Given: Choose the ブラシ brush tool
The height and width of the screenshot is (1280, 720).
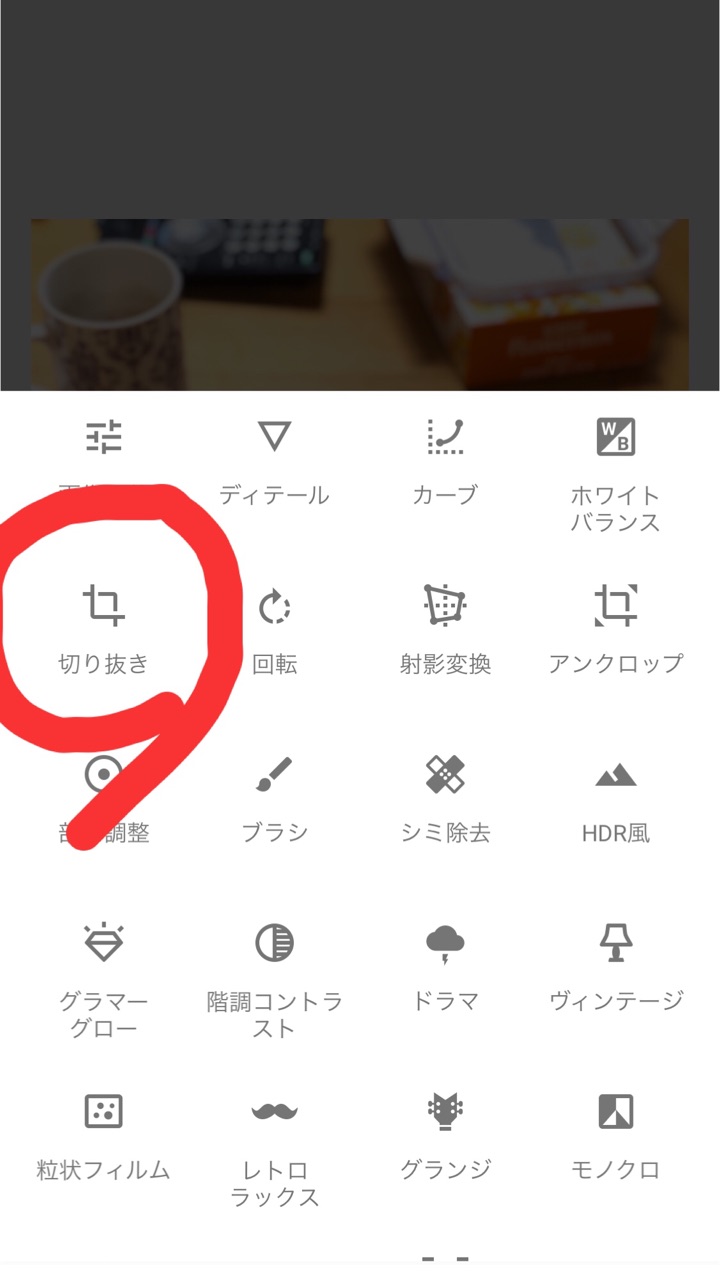Looking at the screenshot, I should pos(274,800).
